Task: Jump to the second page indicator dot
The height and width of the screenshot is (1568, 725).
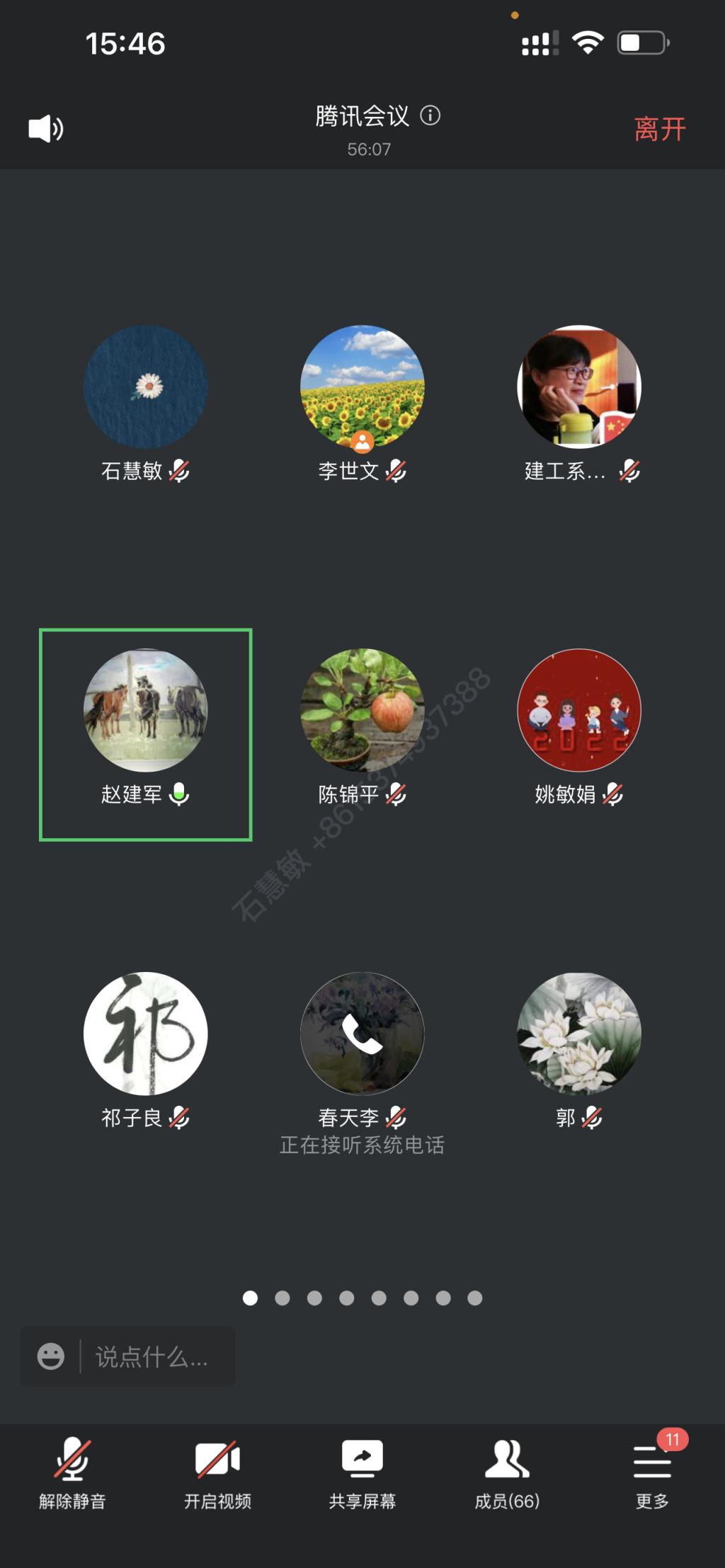Action: point(282,1298)
